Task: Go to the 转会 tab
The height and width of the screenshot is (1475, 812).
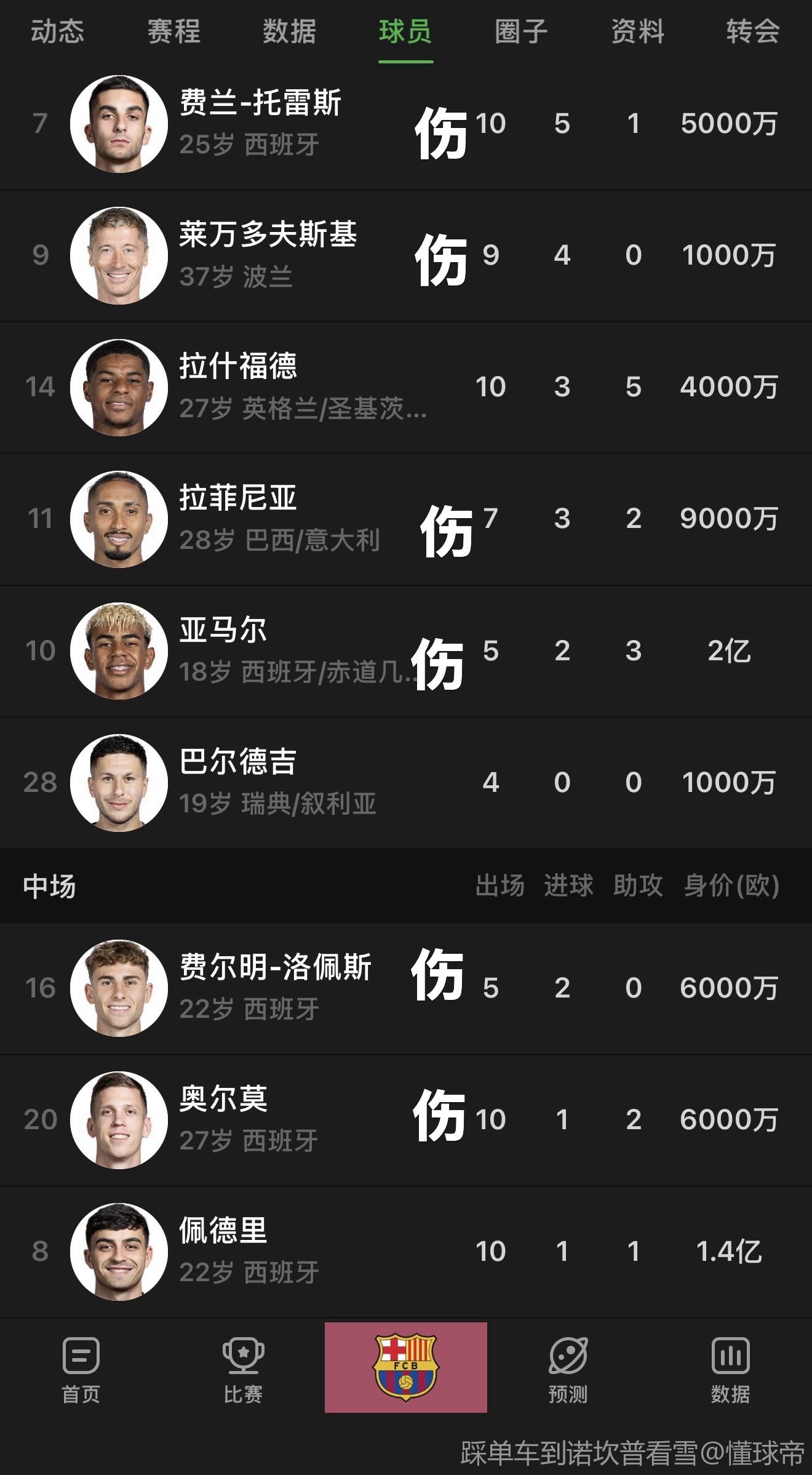Action: pyautogui.click(x=752, y=31)
